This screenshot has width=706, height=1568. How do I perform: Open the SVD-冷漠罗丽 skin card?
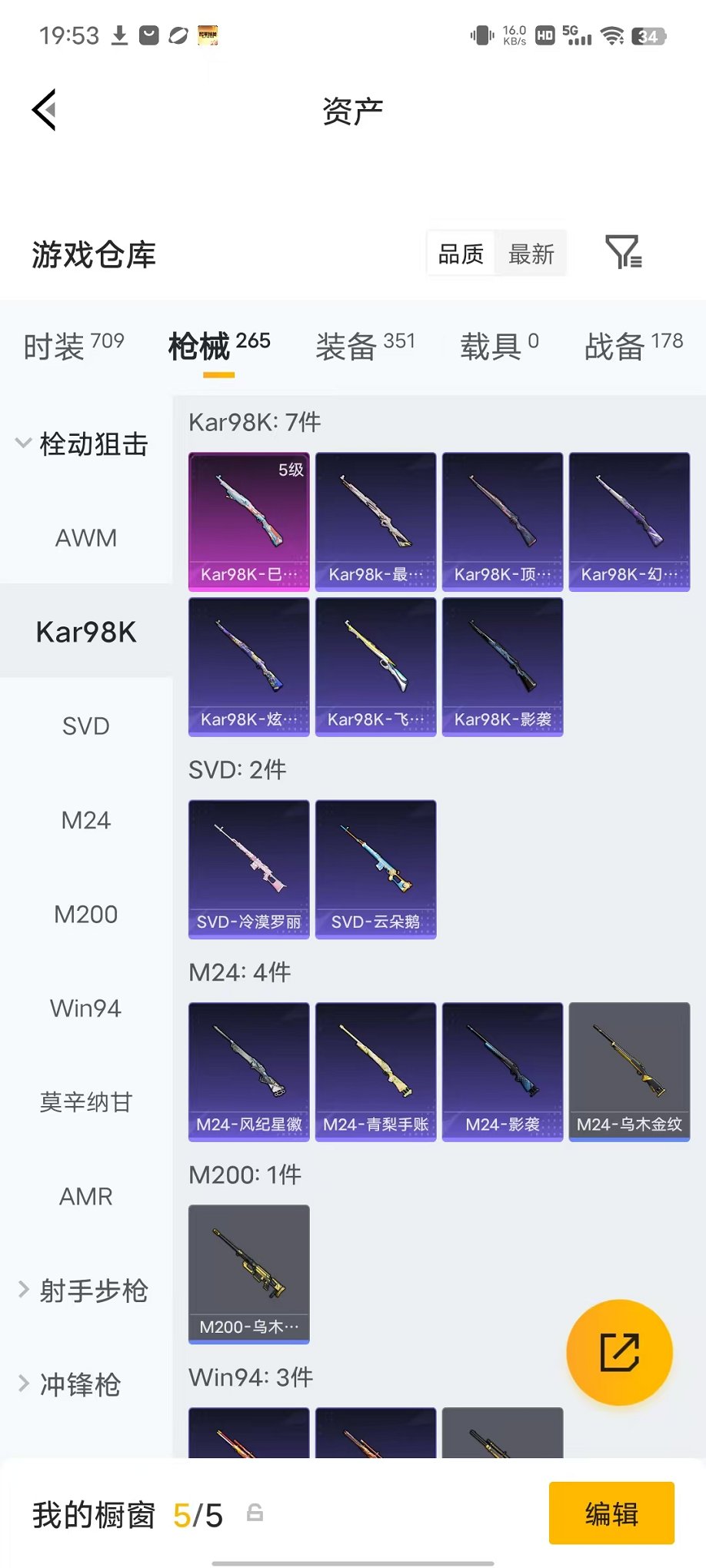pyautogui.click(x=249, y=869)
